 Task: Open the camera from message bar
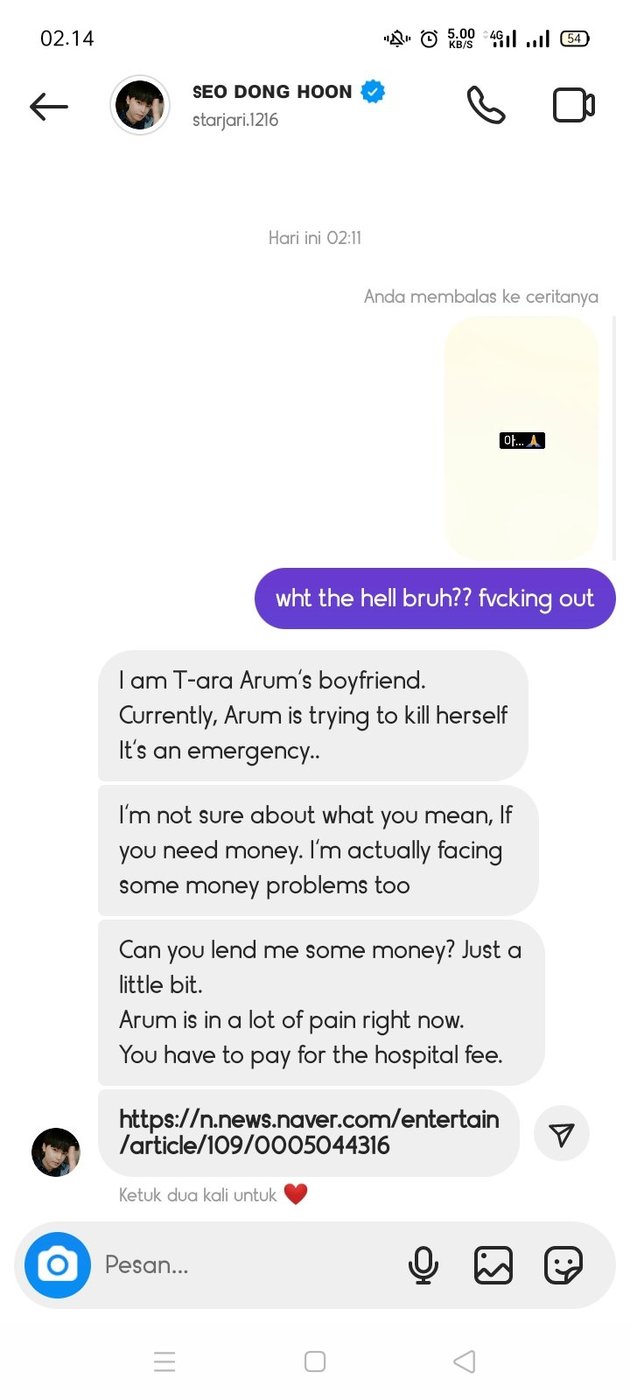(57, 1265)
